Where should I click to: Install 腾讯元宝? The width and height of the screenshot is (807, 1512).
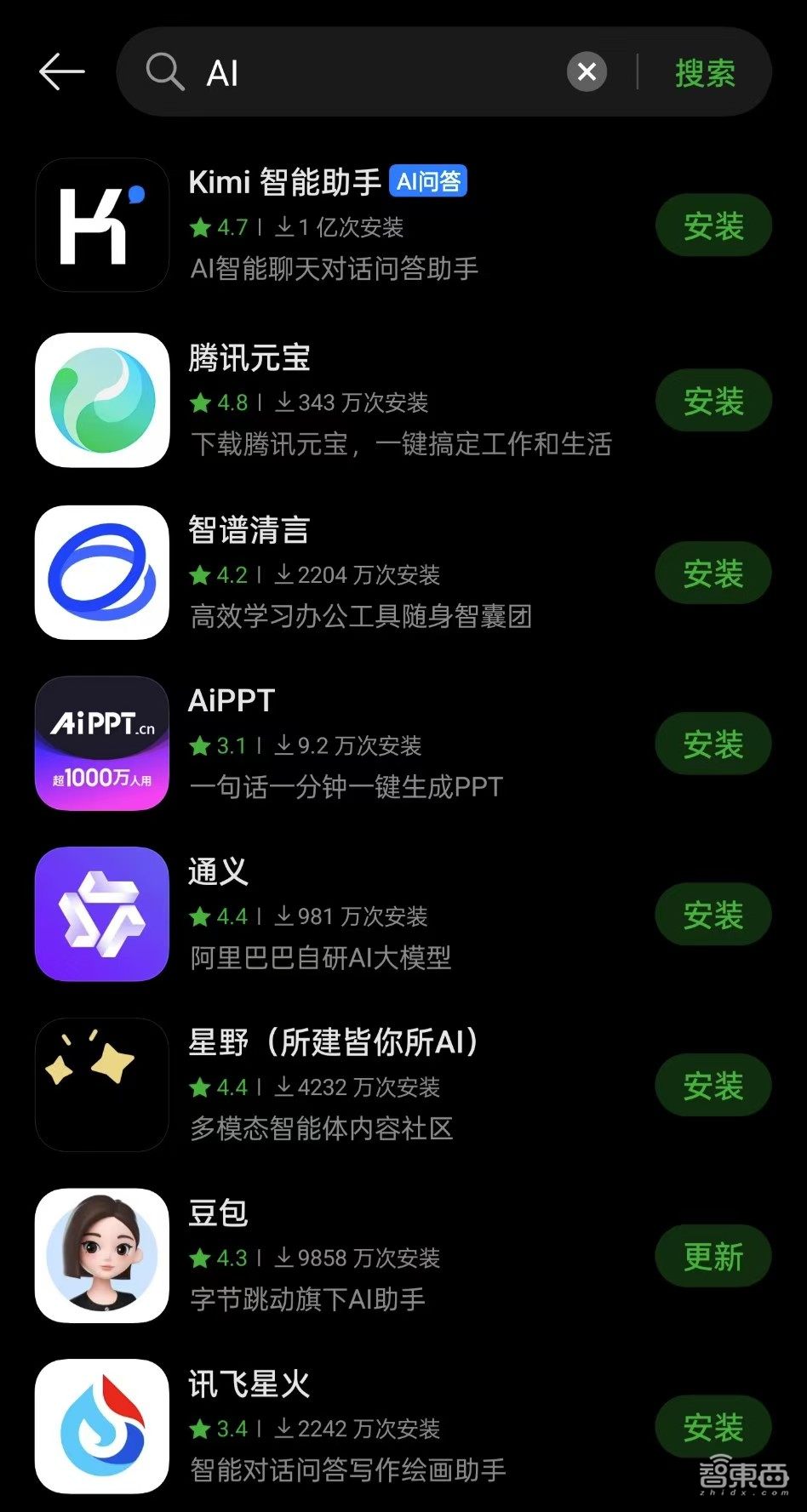[x=713, y=400]
